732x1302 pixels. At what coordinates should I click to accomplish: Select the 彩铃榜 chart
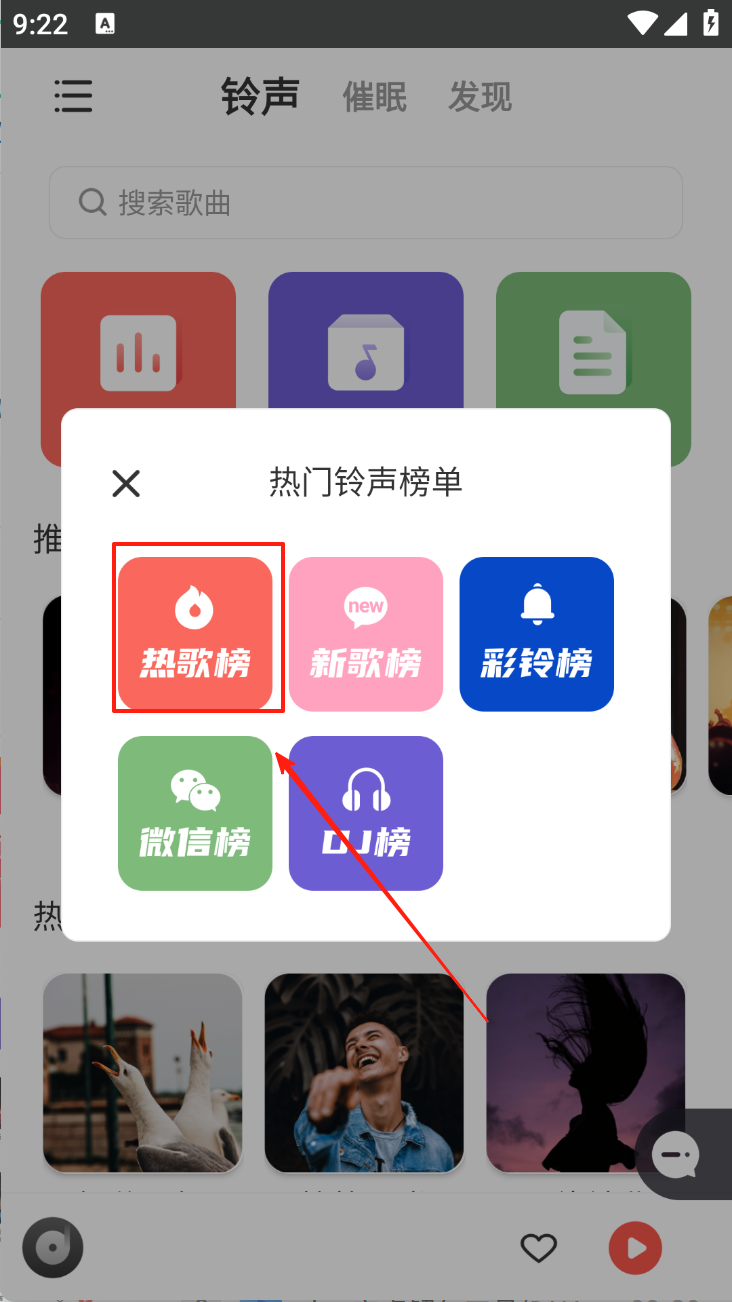point(537,634)
